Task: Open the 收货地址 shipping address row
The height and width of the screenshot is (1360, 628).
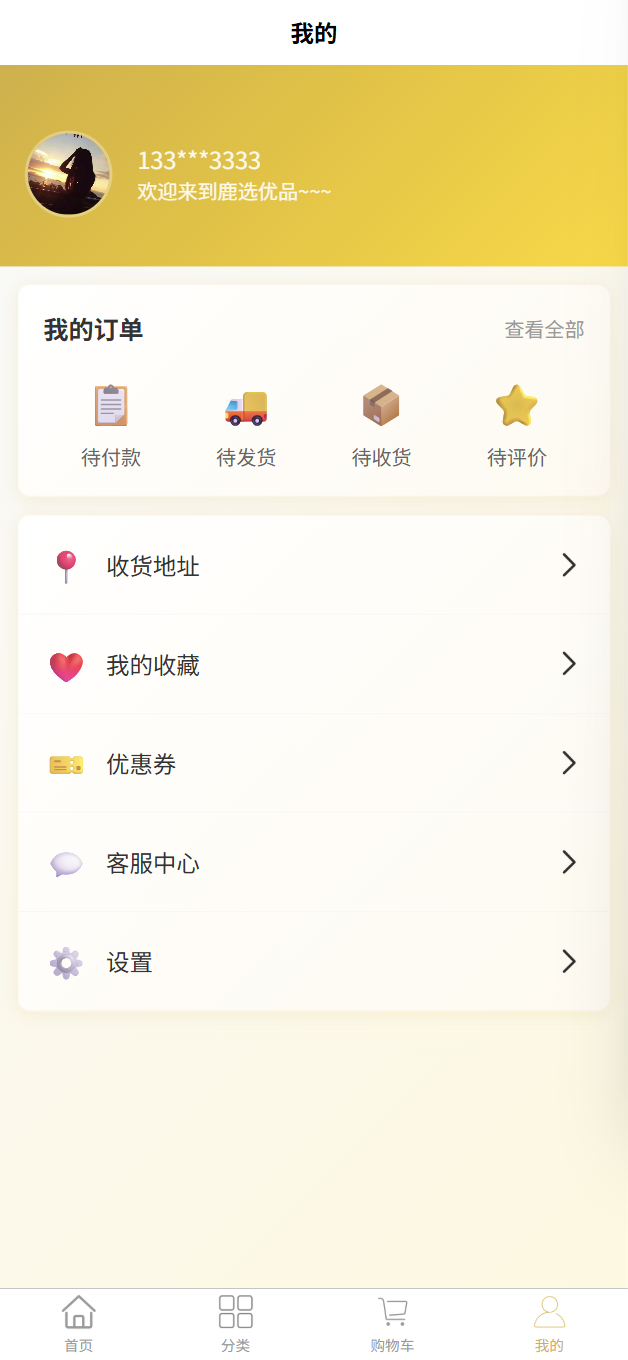Action: 313,566
